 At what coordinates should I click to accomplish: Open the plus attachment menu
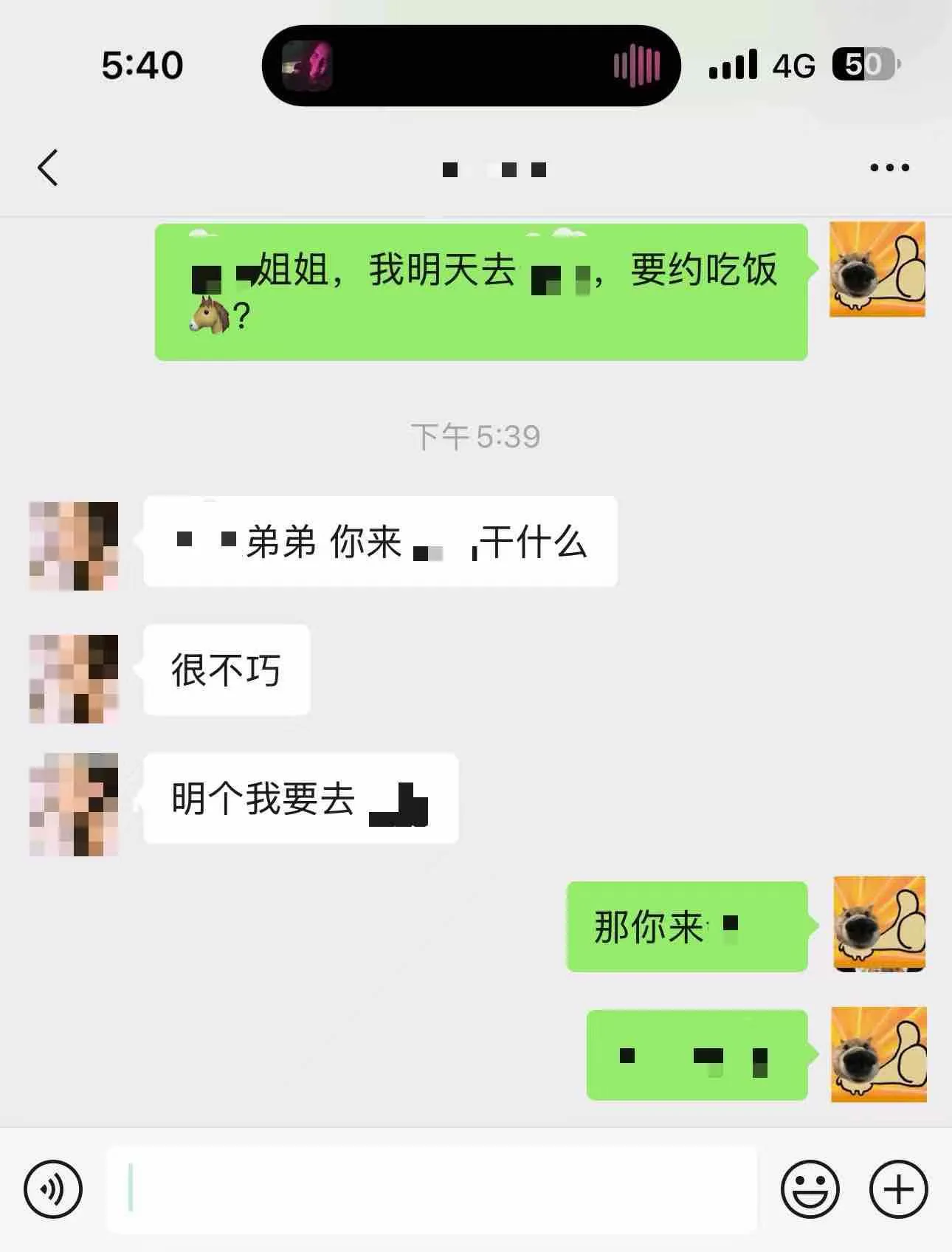click(898, 1189)
